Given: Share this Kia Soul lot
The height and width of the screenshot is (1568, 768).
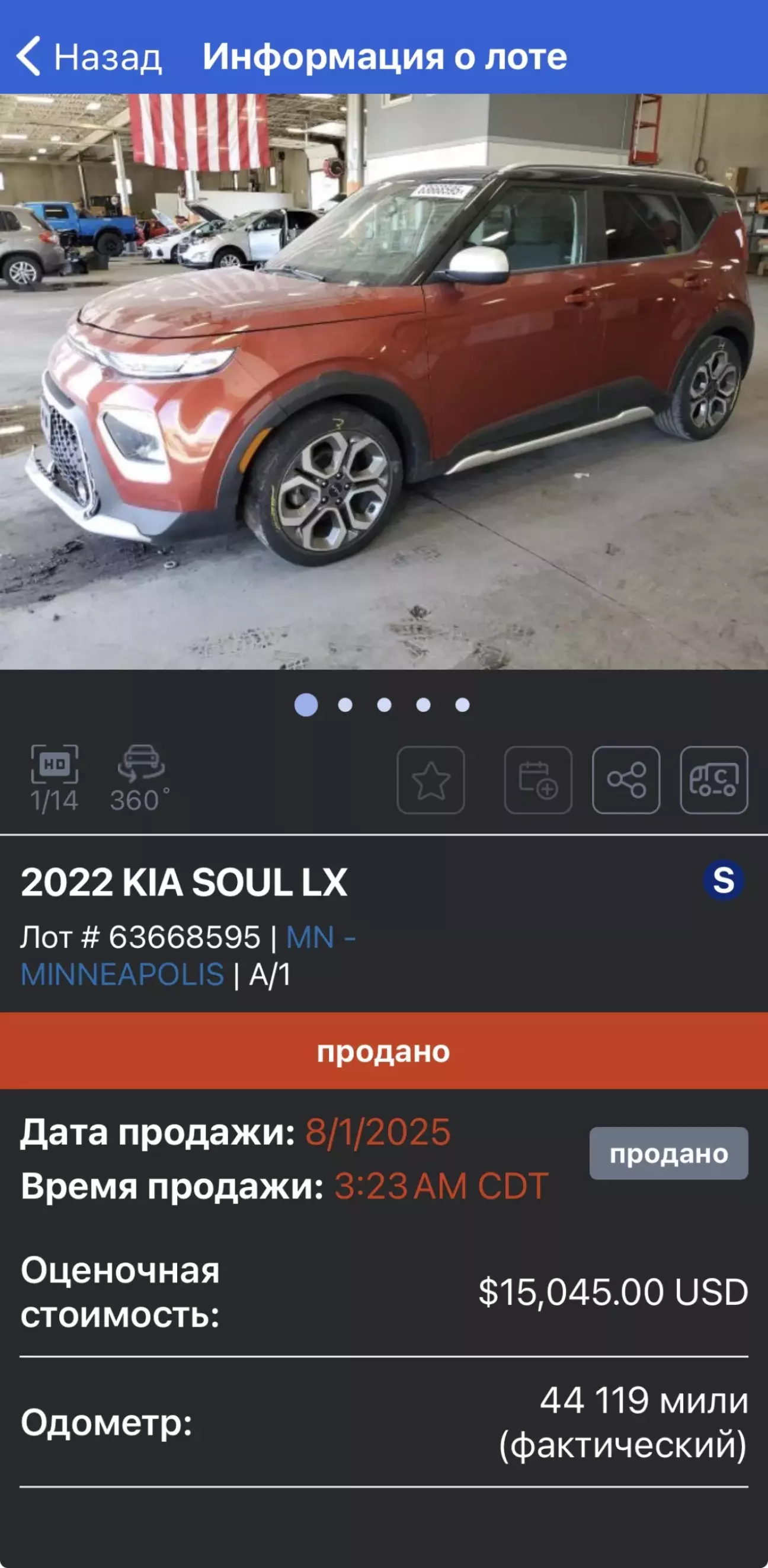Looking at the screenshot, I should click(626, 780).
